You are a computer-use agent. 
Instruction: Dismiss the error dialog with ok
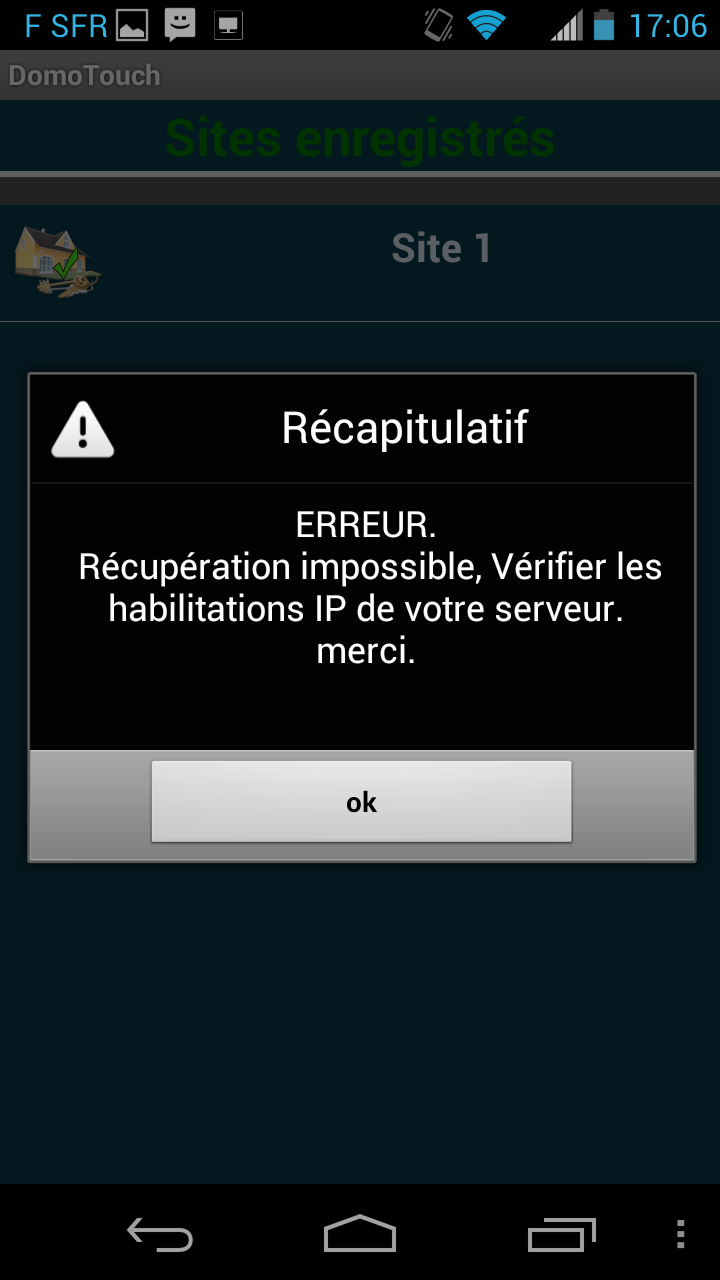click(x=361, y=802)
